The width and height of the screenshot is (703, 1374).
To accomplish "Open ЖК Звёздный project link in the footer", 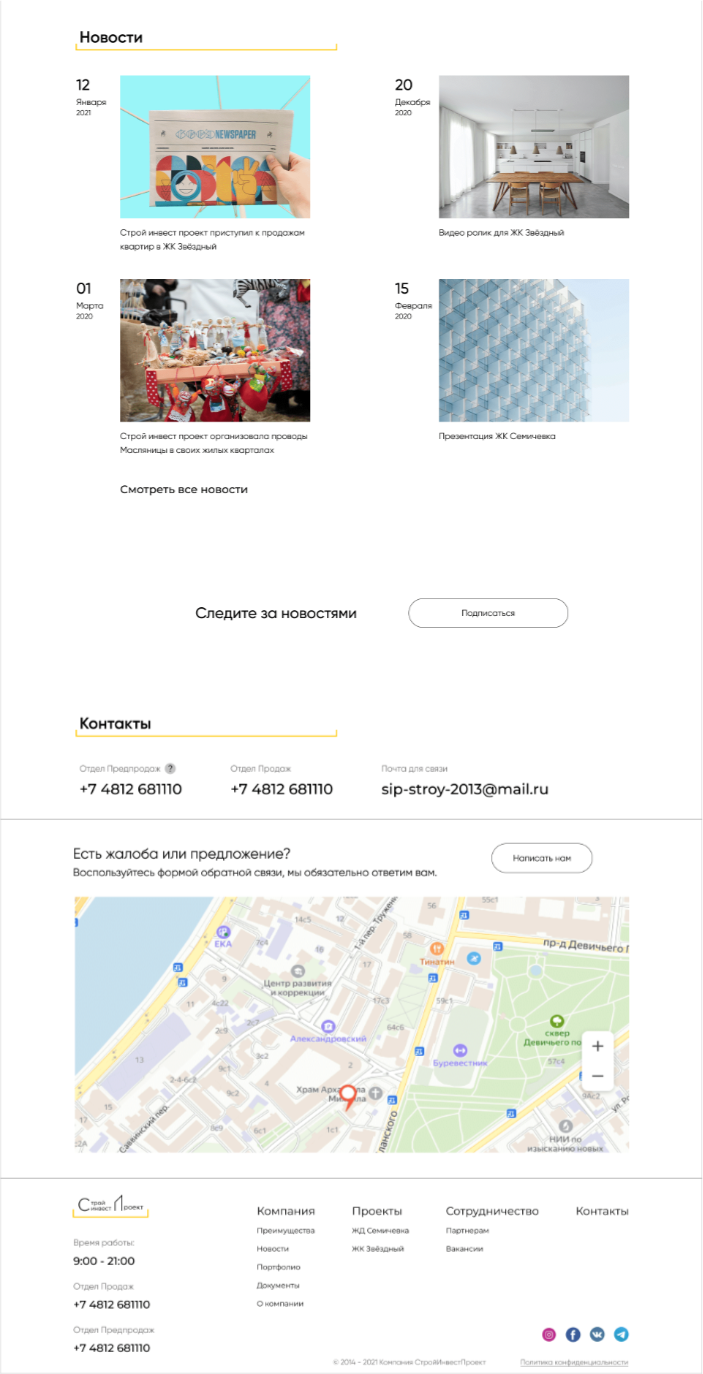I will pos(378,1249).
